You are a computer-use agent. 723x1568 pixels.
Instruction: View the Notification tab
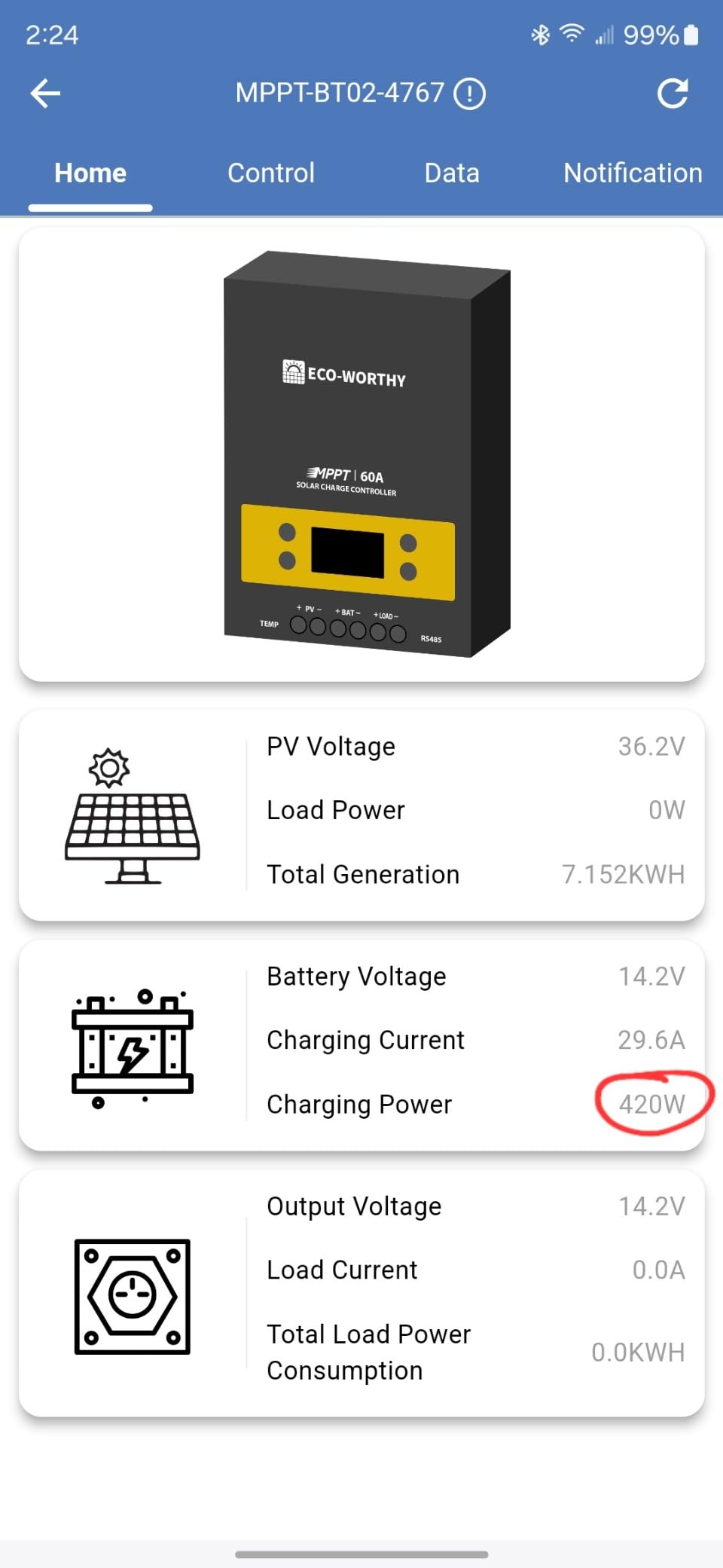pyautogui.click(x=632, y=173)
